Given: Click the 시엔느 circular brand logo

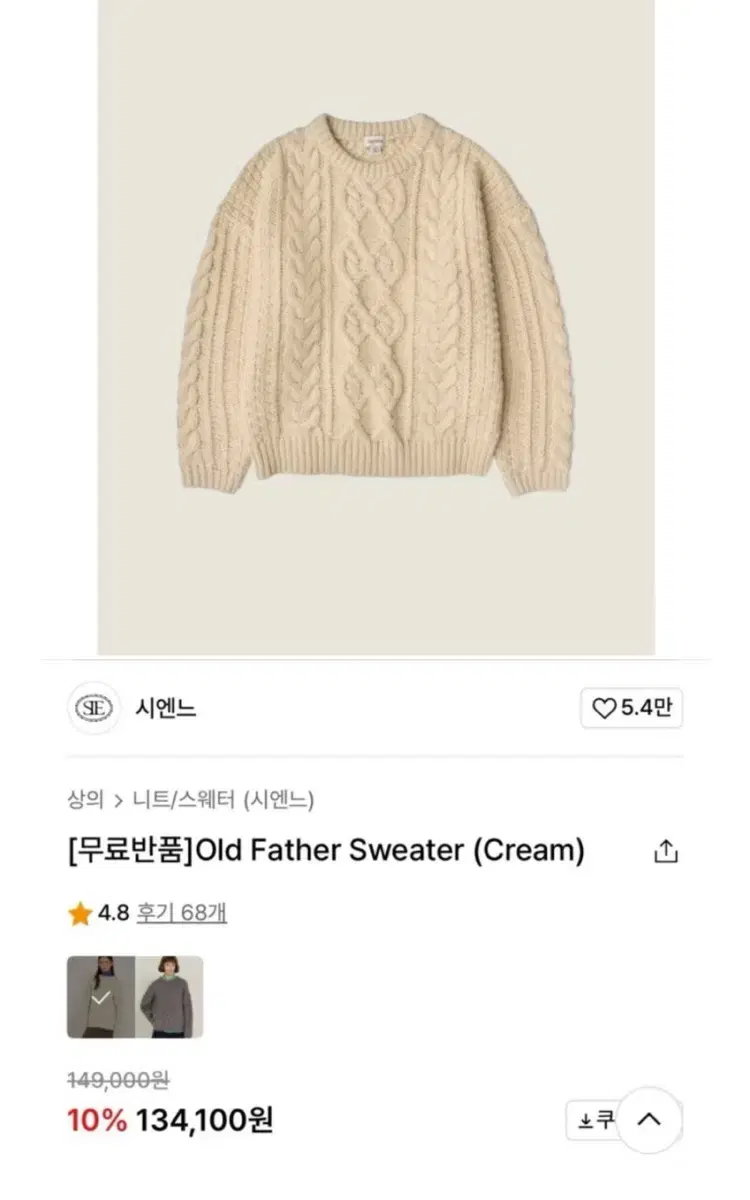Looking at the screenshot, I should click(x=93, y=710).
